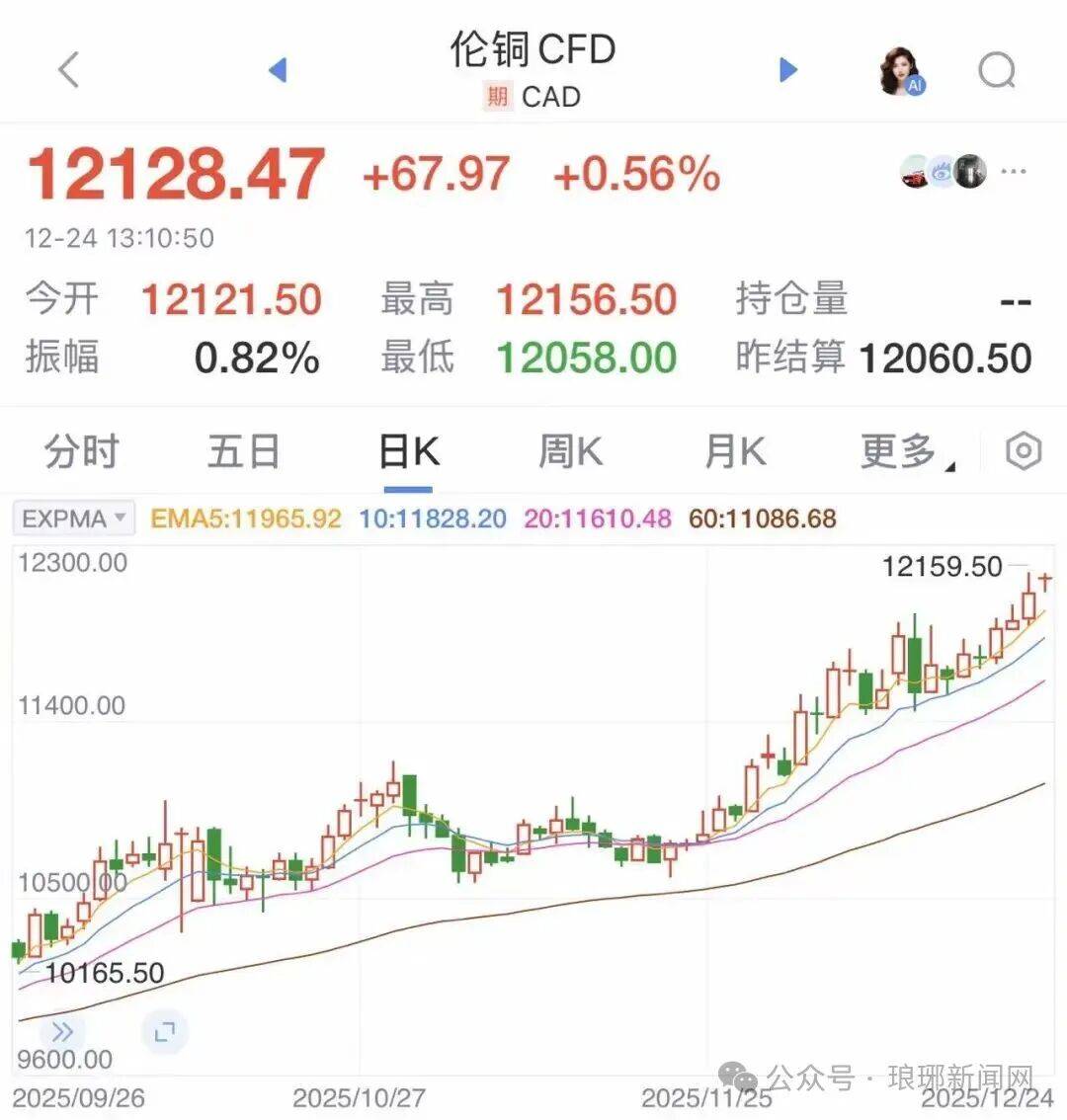1067x1120 pixels.
Task: Expand indicator toolbar with the double-arrow icon
Action: [x=63, y=1031]
